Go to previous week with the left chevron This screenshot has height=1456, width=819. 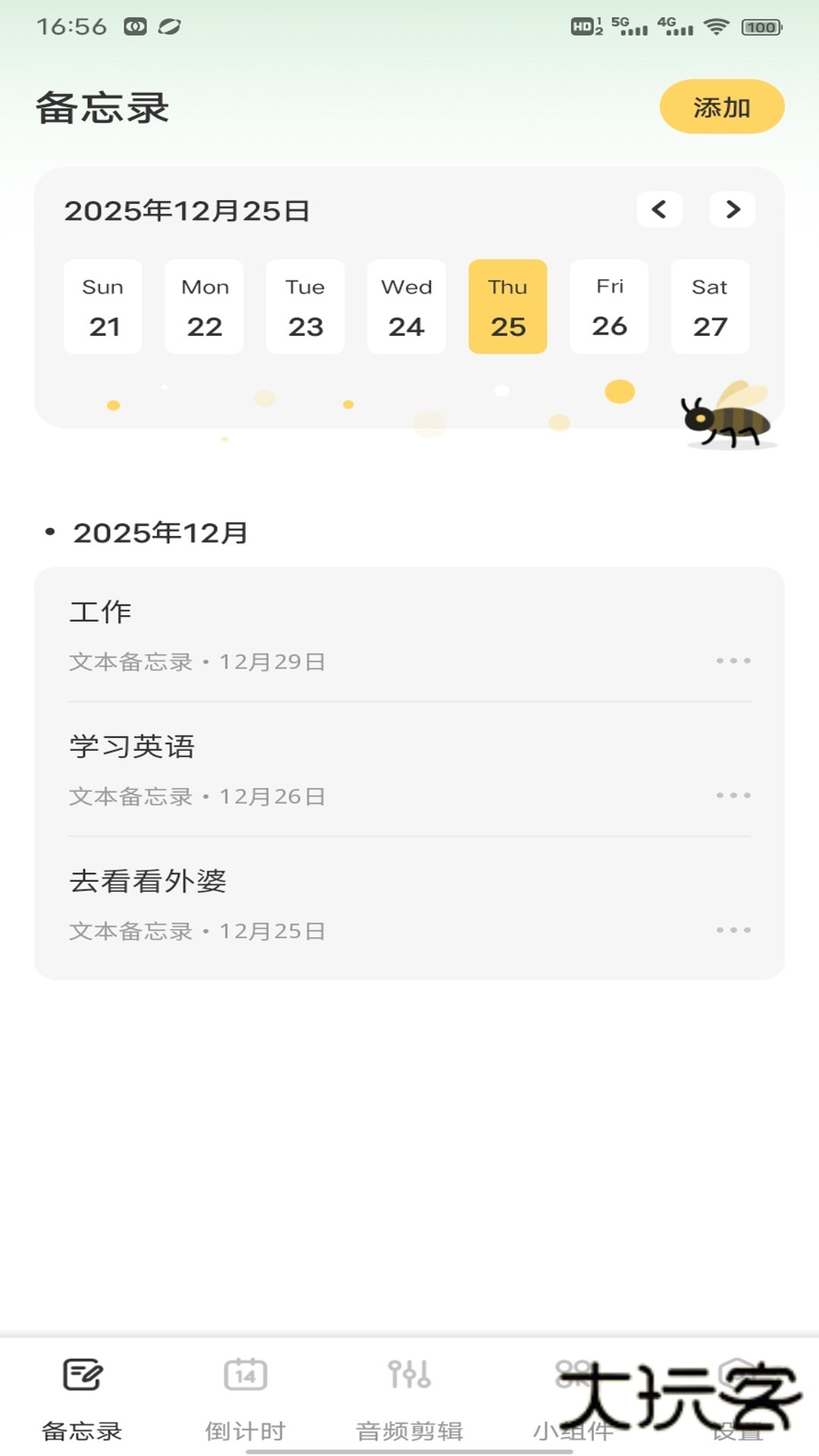pyautogui.click(x=659, y=210)
